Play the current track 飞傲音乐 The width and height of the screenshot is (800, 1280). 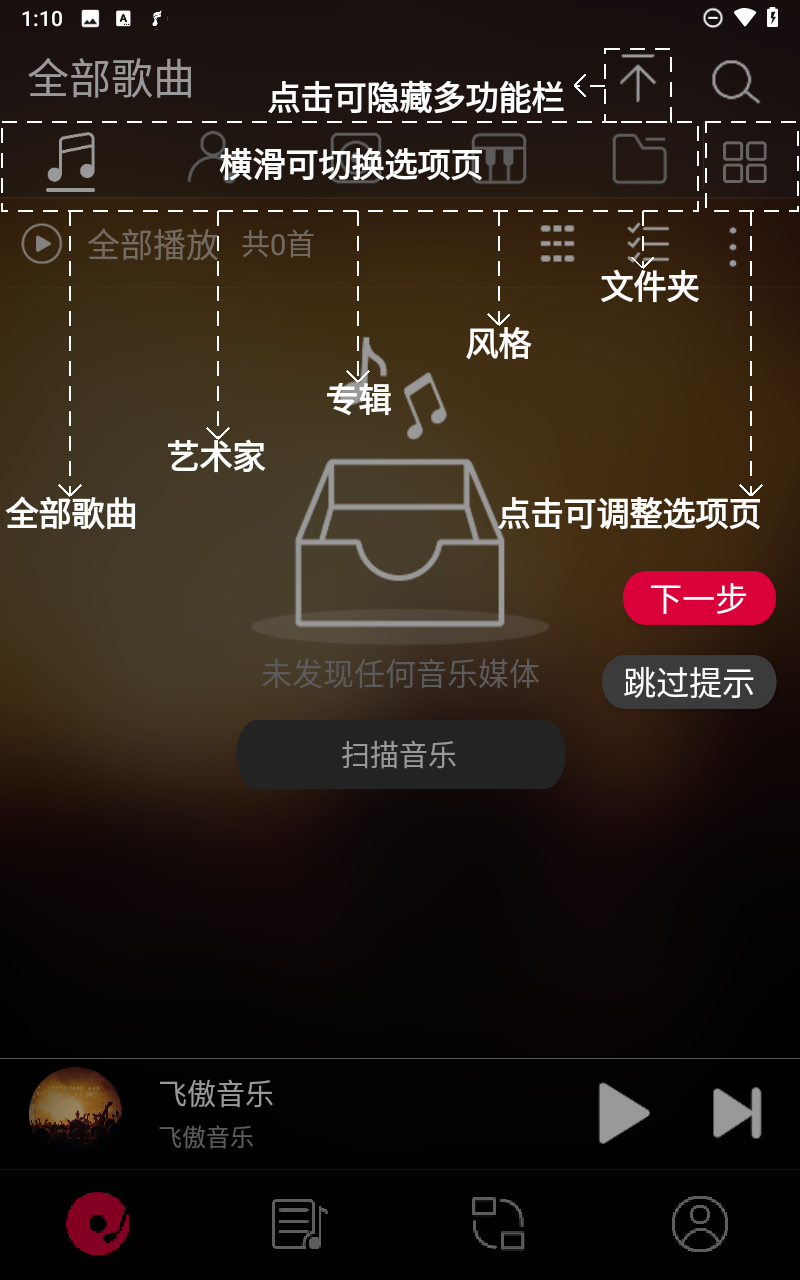[x=625, y=1113]
